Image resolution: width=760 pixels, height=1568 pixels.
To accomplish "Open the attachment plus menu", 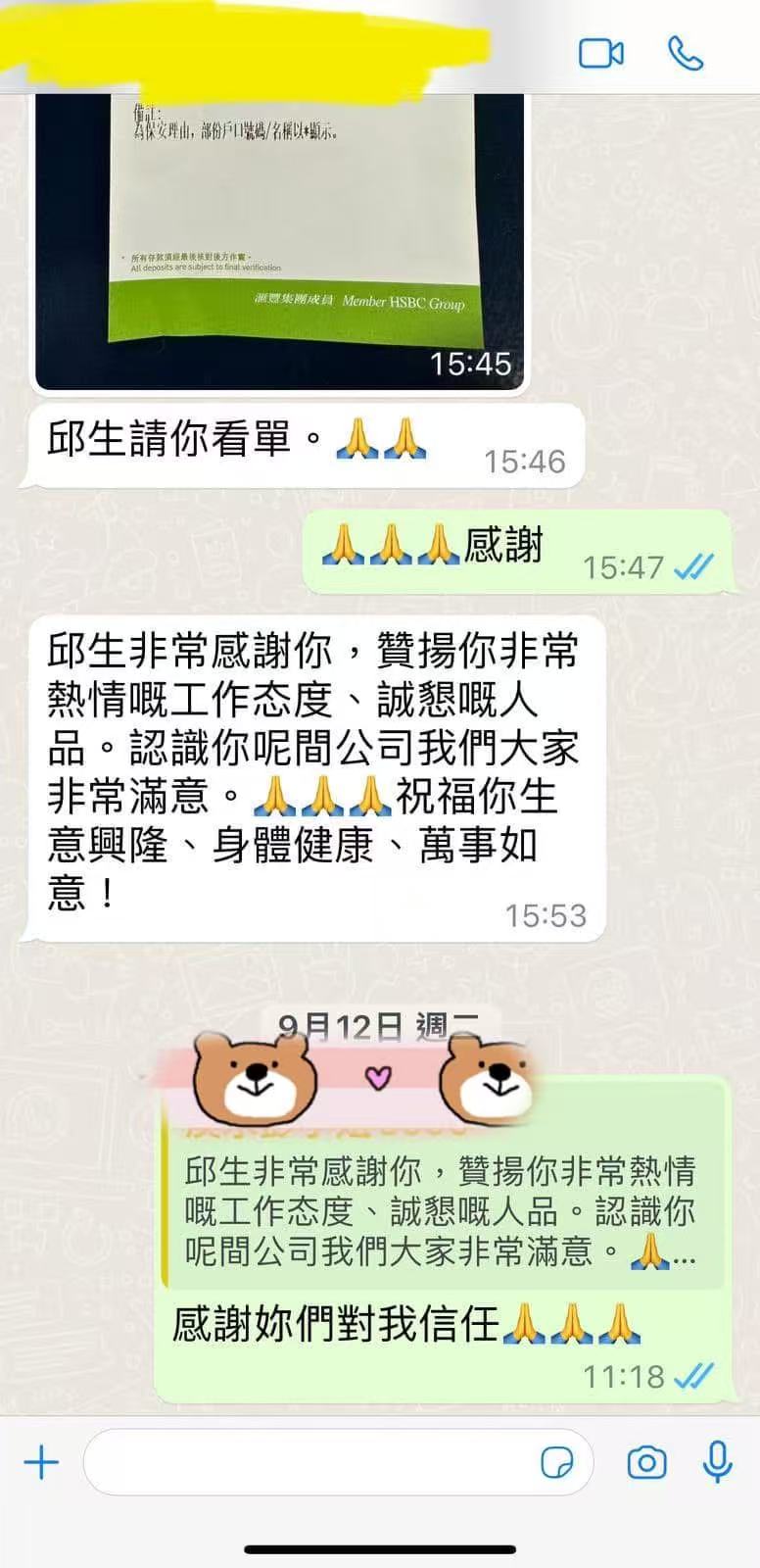I will pos(41,1463).
